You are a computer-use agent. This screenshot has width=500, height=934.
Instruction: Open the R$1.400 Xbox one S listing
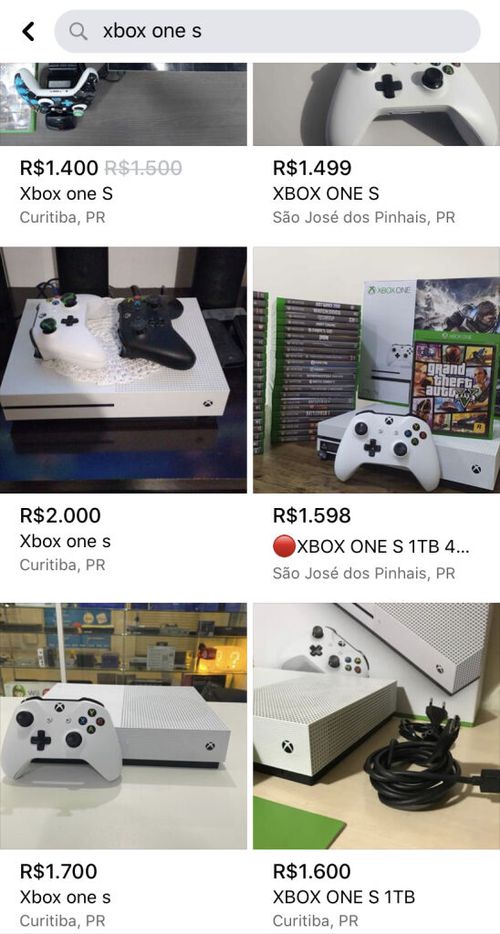123,144
